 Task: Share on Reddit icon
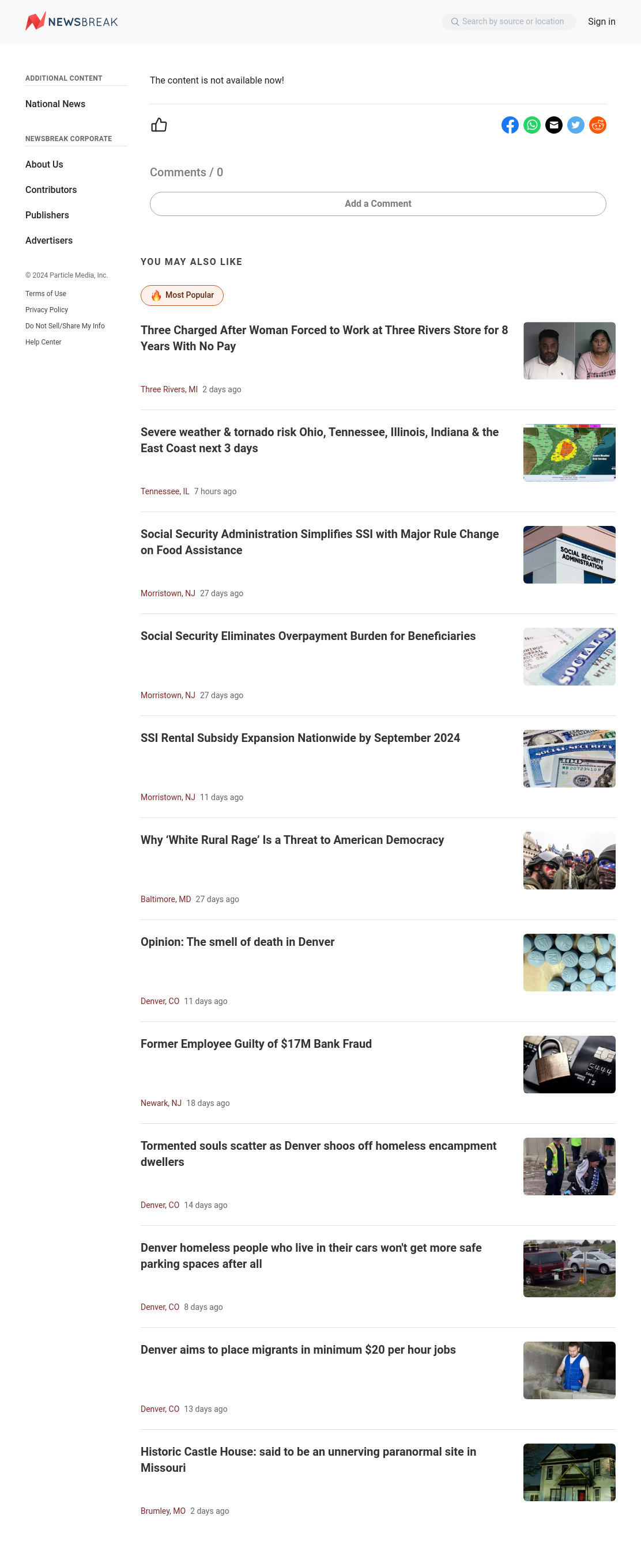(598, 125)
